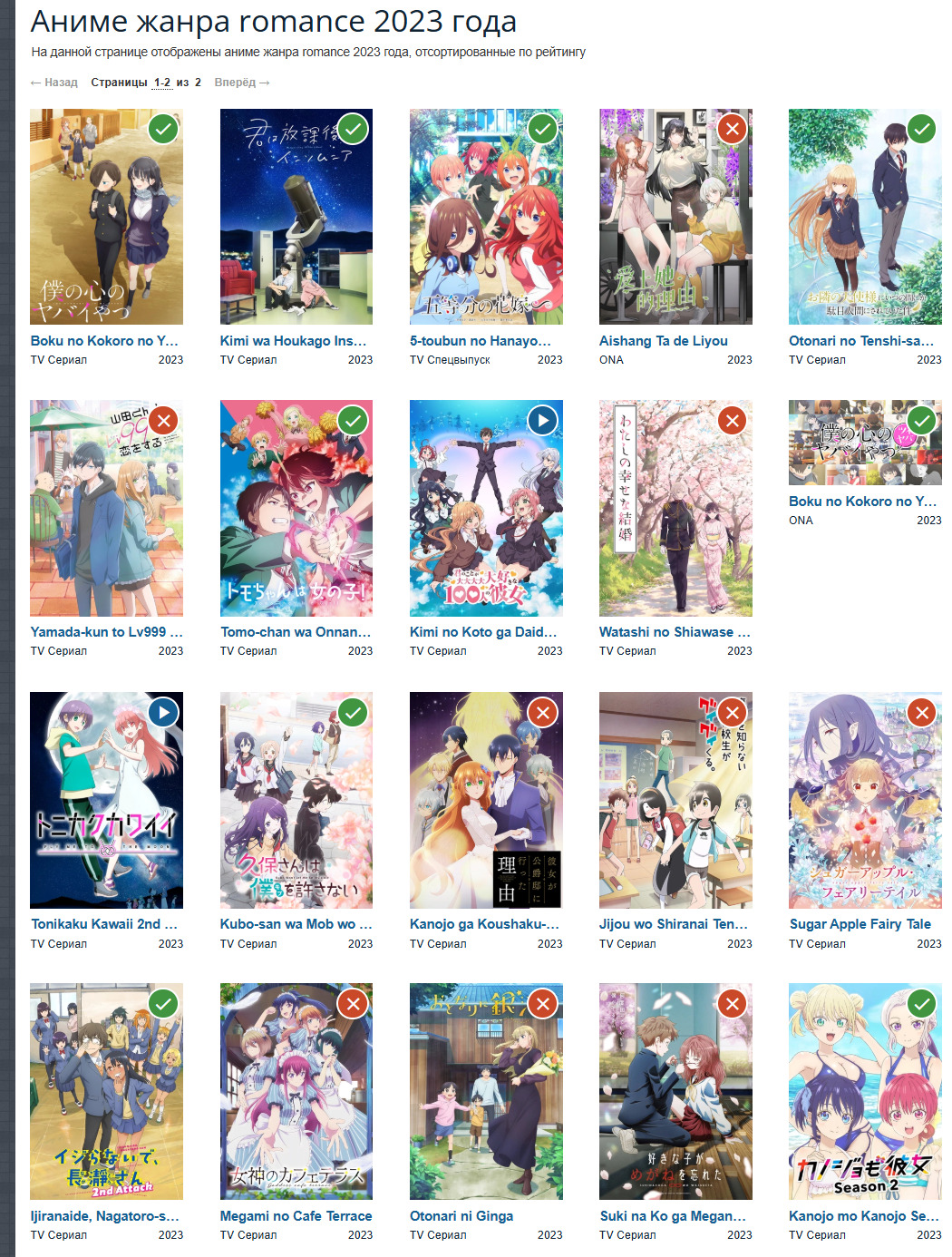Open Kanojo mo Kanojo Season 2 poster

(864, 1097)
